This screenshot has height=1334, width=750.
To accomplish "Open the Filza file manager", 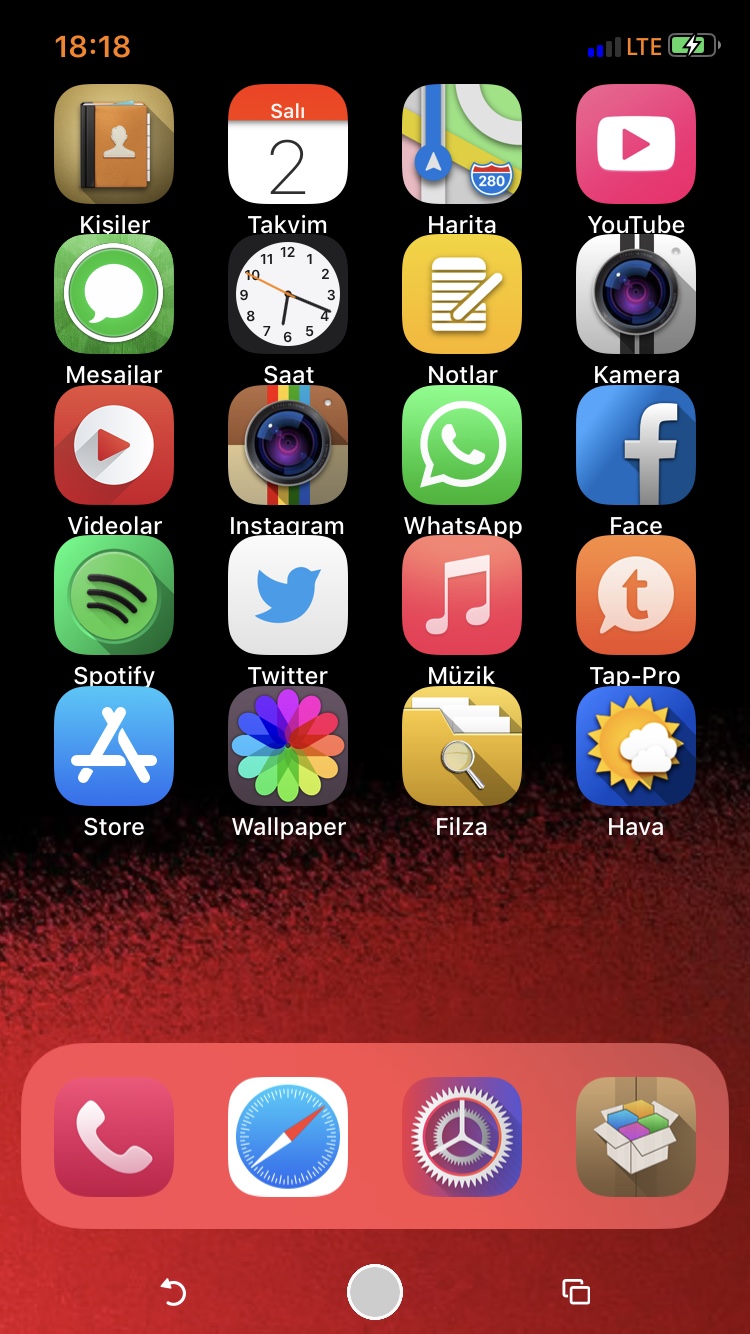I will (x=462, y=746).
